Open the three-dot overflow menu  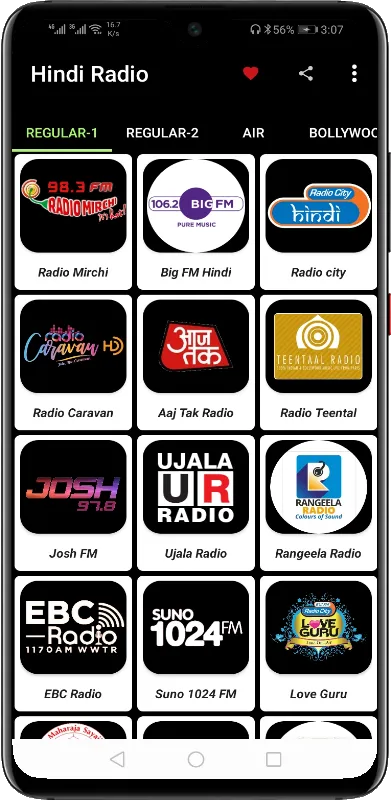[x=354, y=74]
